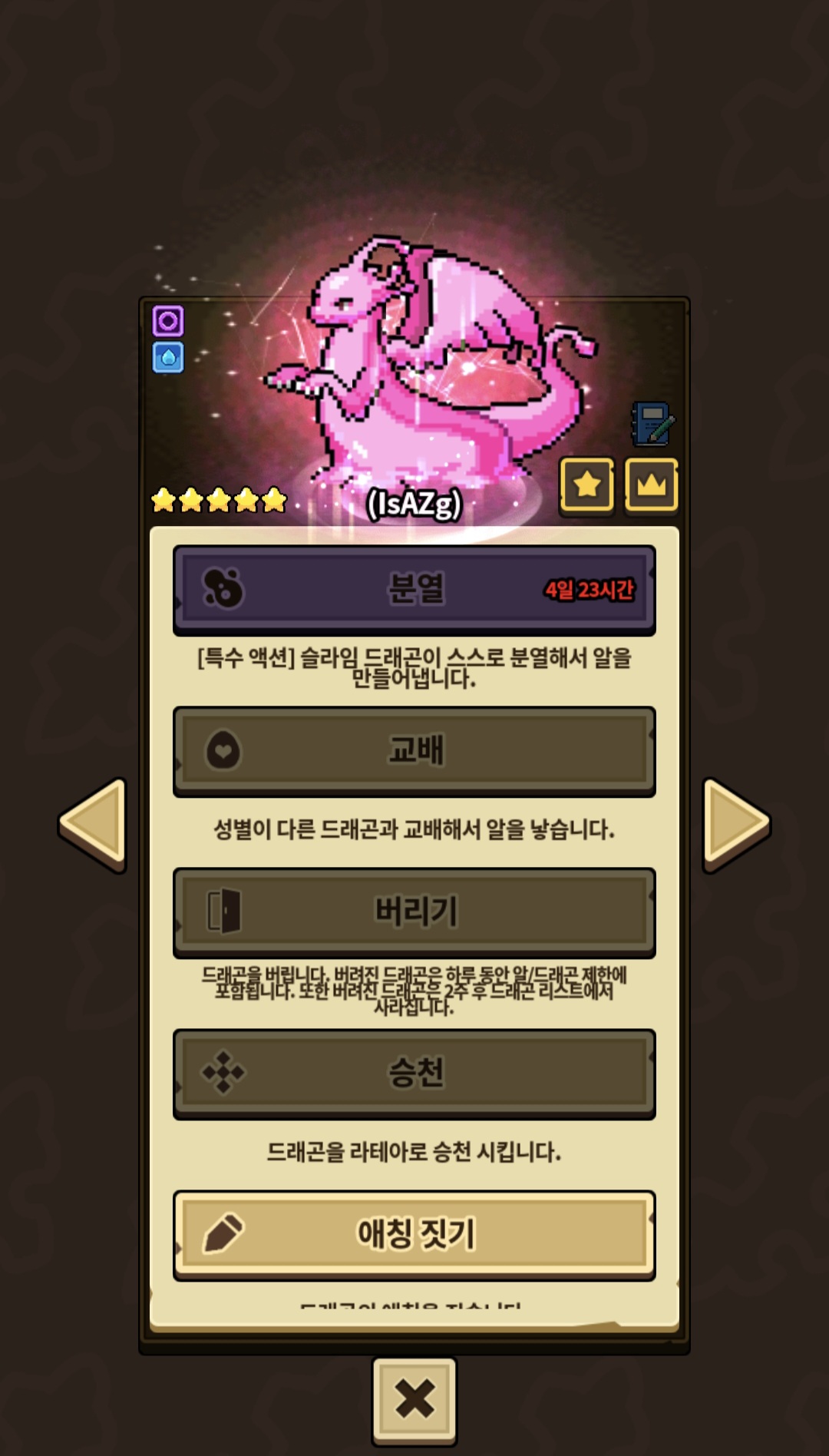Viewport: 829px width, 1456px height.
Task: Tap the 분열 split action button
Action: (x=414, y=589)
